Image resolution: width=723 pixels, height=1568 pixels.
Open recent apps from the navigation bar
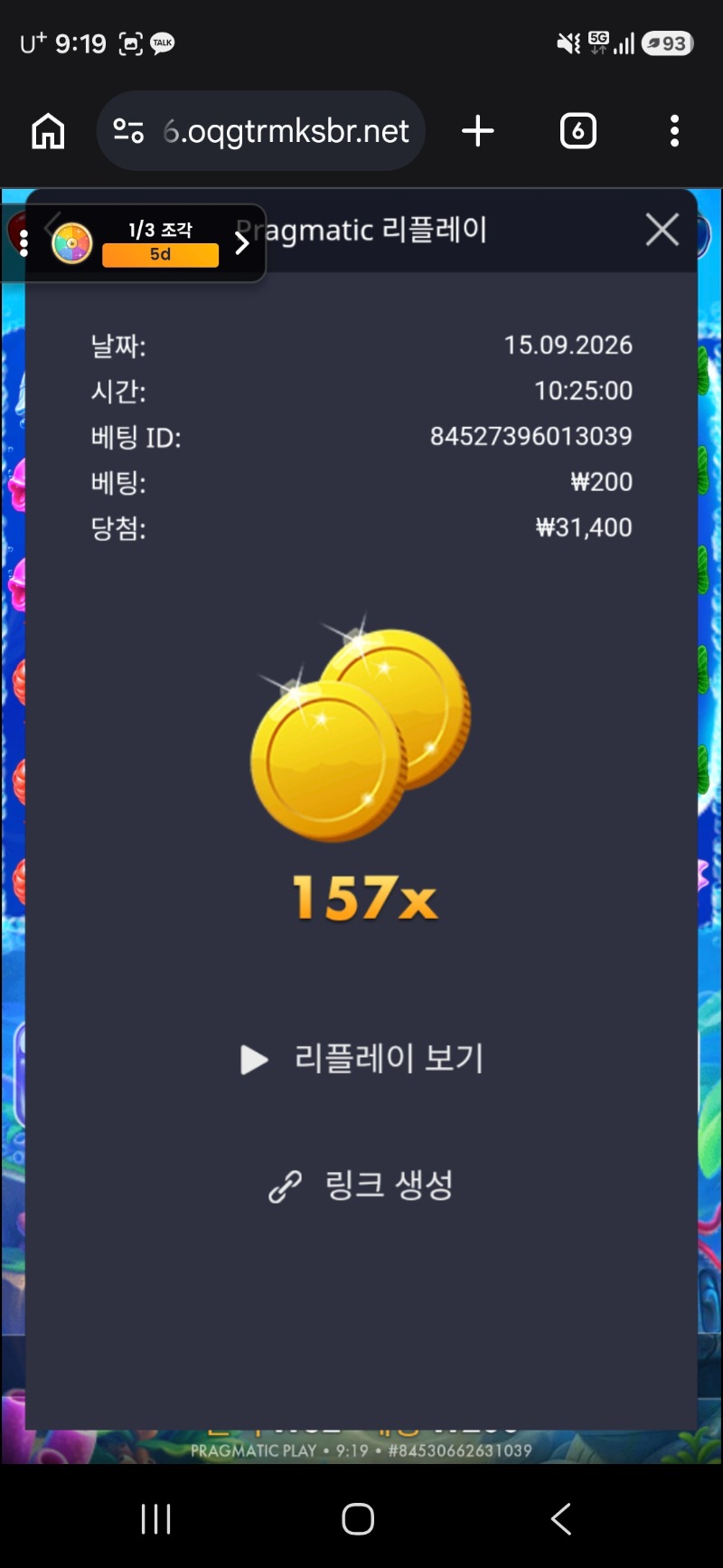click(156, 1518)
